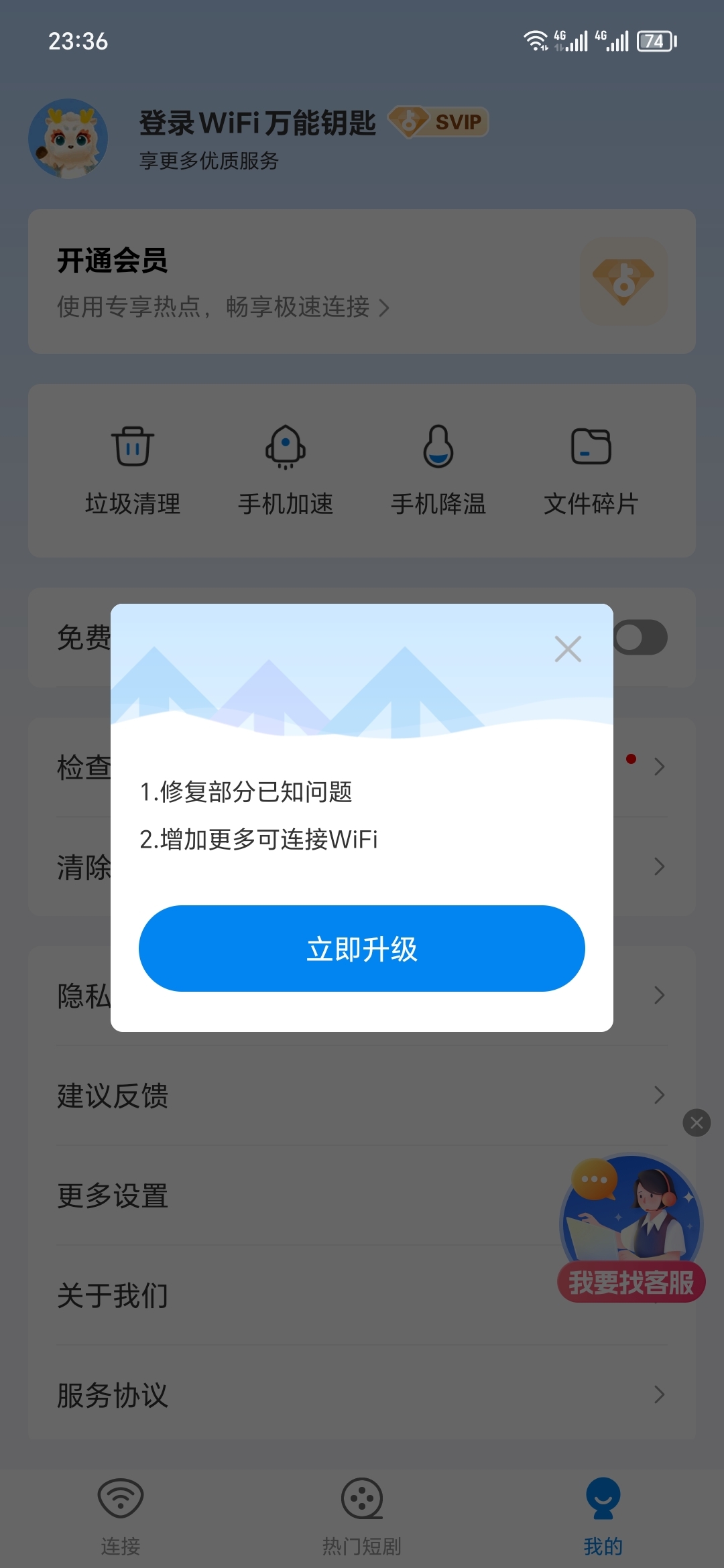Image resolution: width=724 pixels, height=1568 pixels.
Task: Tap the 立即升级 button
Action: point(361,948)
